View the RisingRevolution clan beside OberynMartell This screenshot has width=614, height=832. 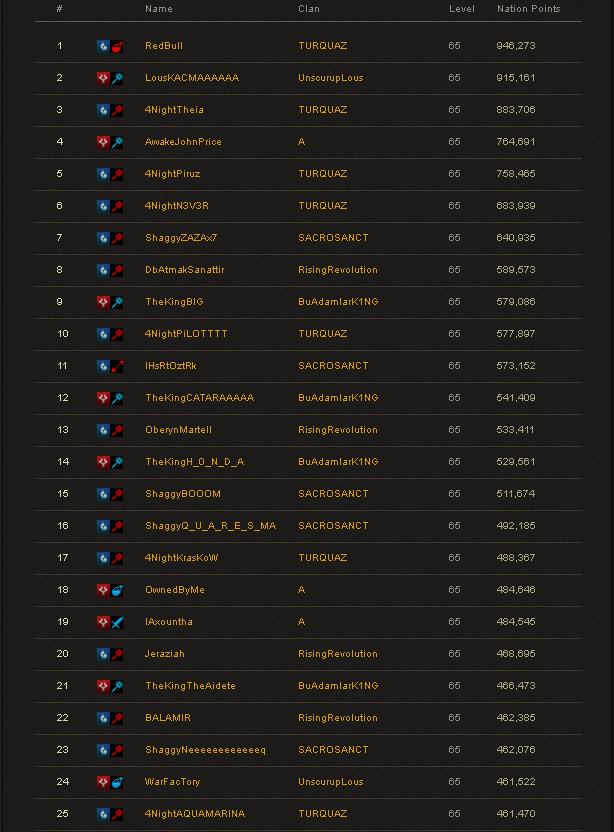click(337, 430)
